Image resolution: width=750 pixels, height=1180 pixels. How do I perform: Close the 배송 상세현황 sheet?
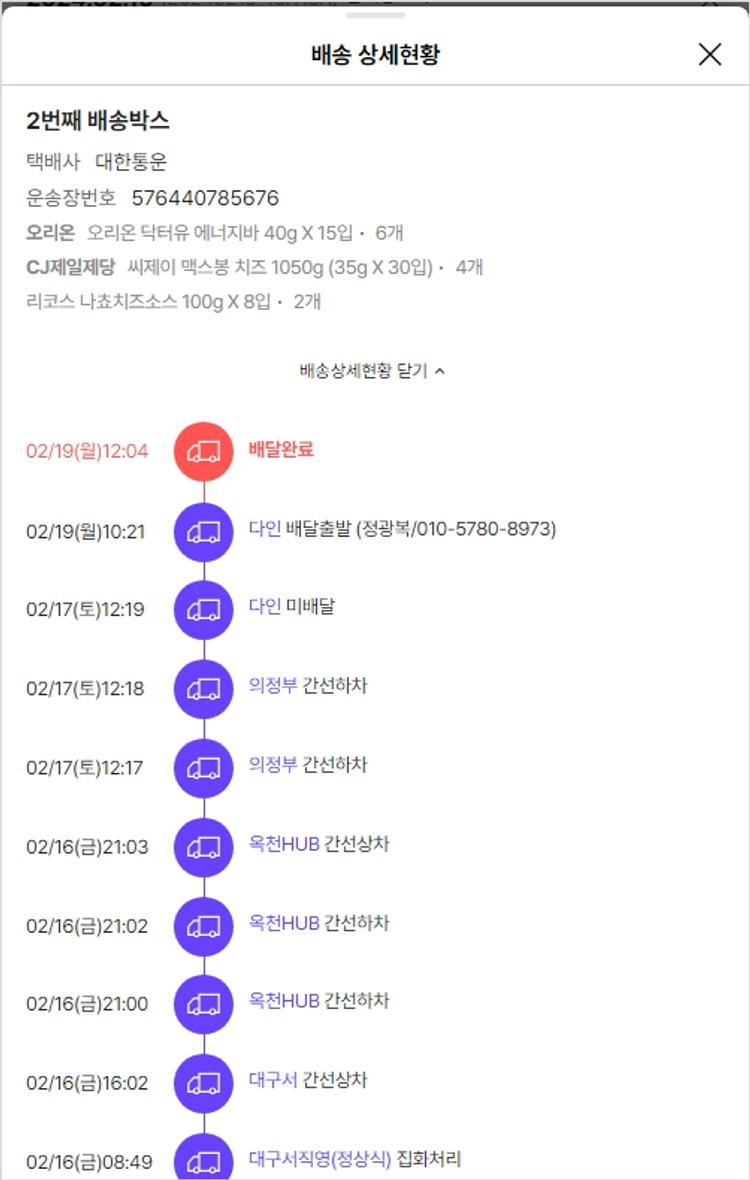(709, 54)
